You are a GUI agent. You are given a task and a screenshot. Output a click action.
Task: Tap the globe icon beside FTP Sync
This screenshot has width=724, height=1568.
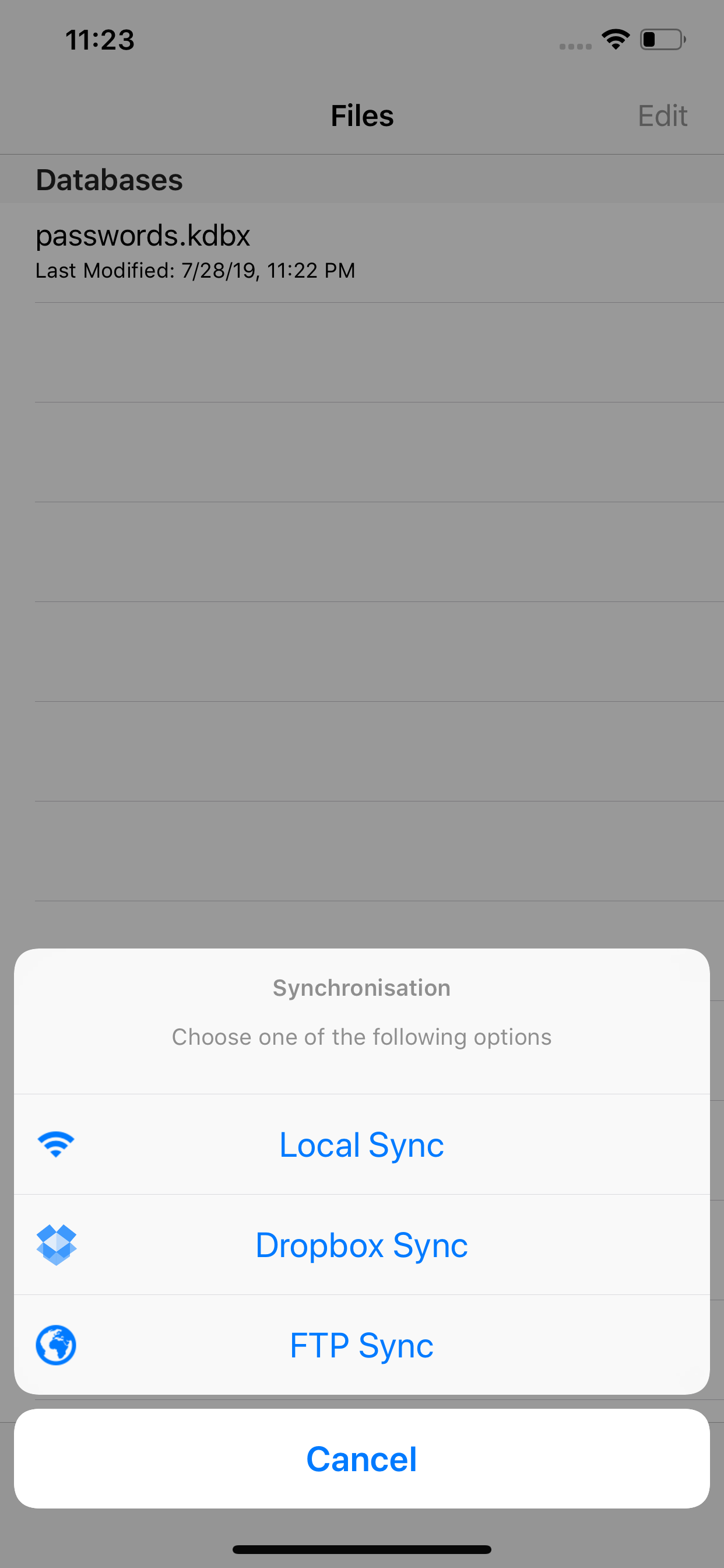[x=56, y=1345]
